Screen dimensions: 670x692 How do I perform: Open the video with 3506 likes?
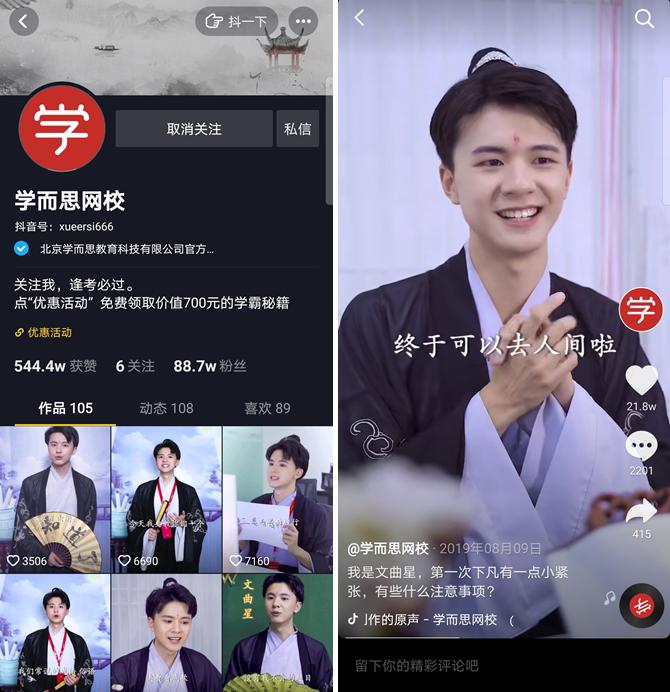[x=56, y=500]
